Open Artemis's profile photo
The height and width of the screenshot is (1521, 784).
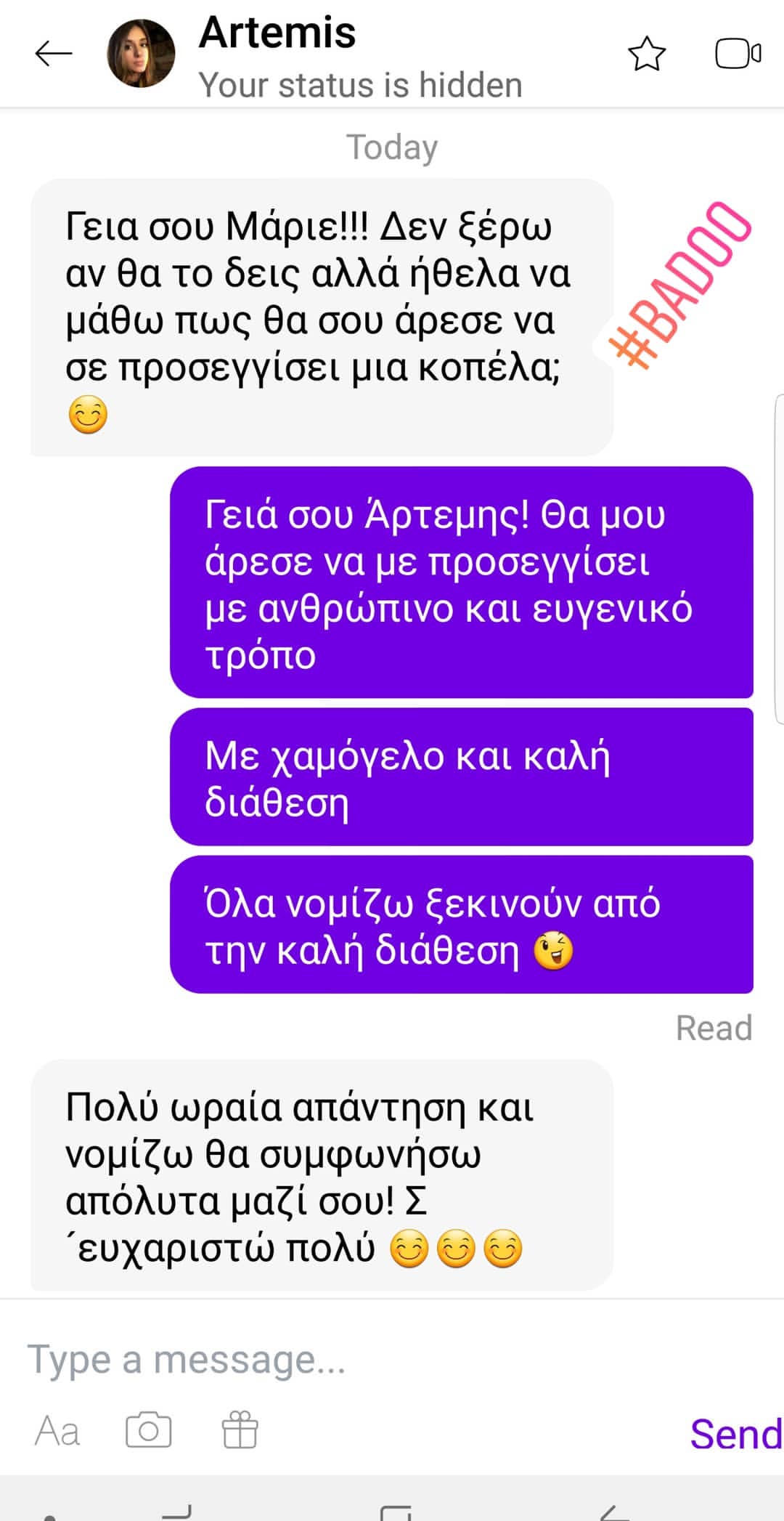pos(141,54)
